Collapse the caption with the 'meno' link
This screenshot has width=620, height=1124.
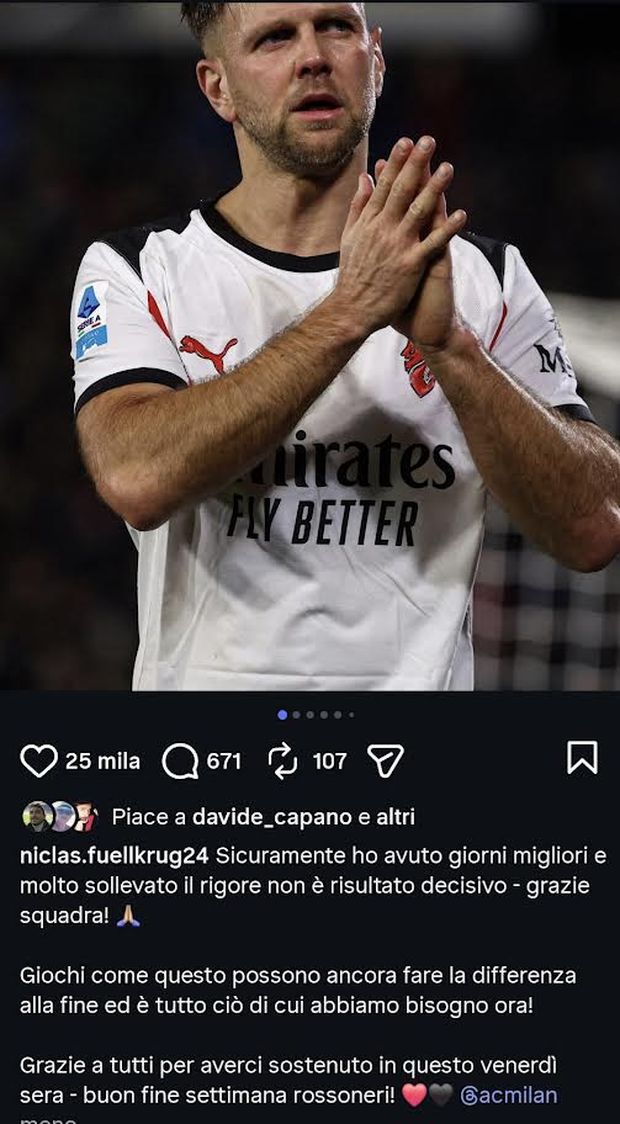(x=48, y=1119)
